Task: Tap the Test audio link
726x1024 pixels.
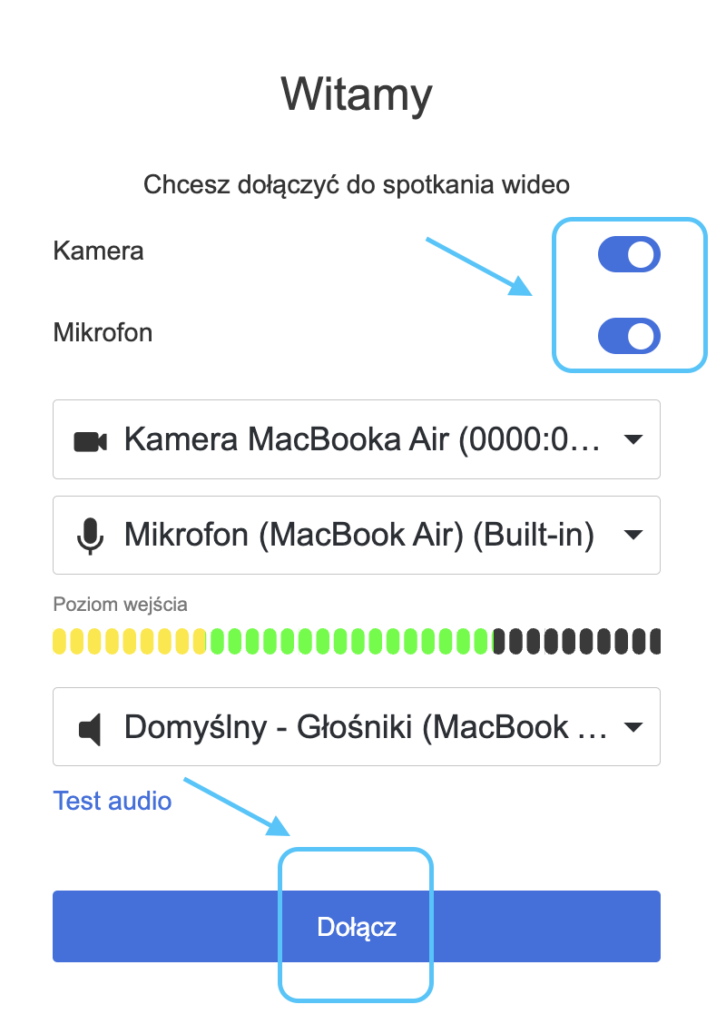Action: (x=112, y=801)
